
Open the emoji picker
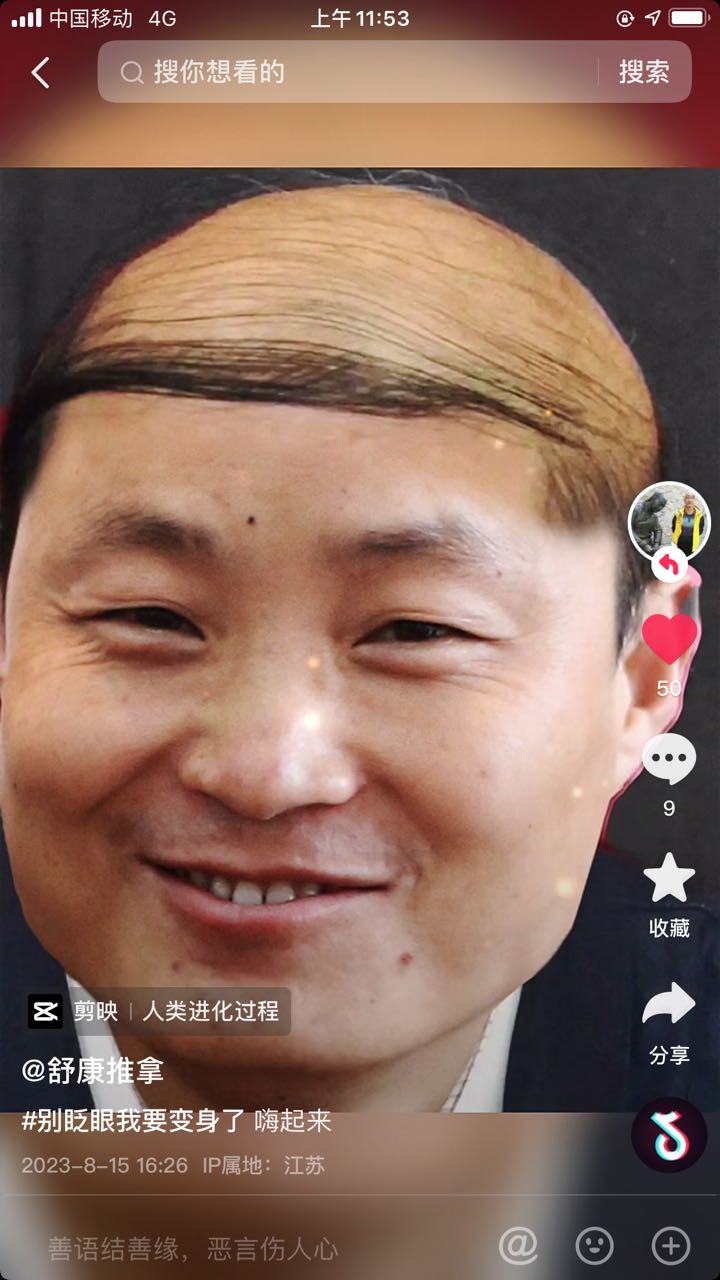click(x=595, y=1246)
